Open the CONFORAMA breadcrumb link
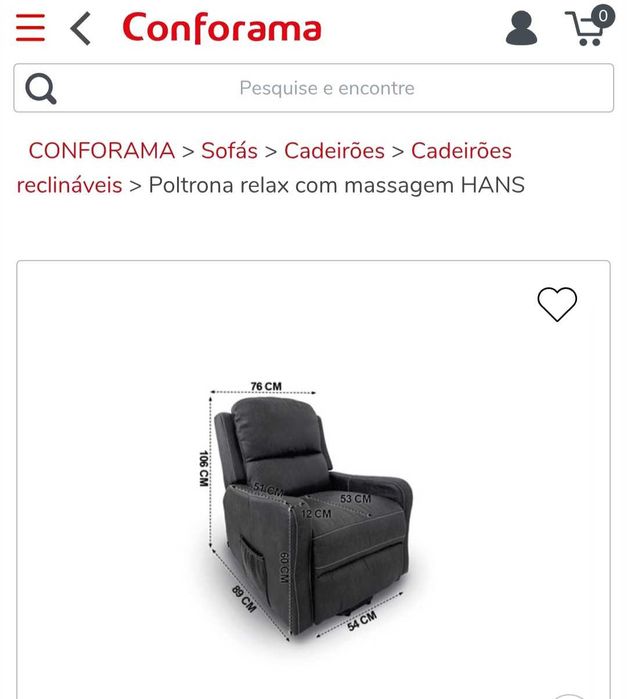This screenshot has height=699, width=627. 101,151
